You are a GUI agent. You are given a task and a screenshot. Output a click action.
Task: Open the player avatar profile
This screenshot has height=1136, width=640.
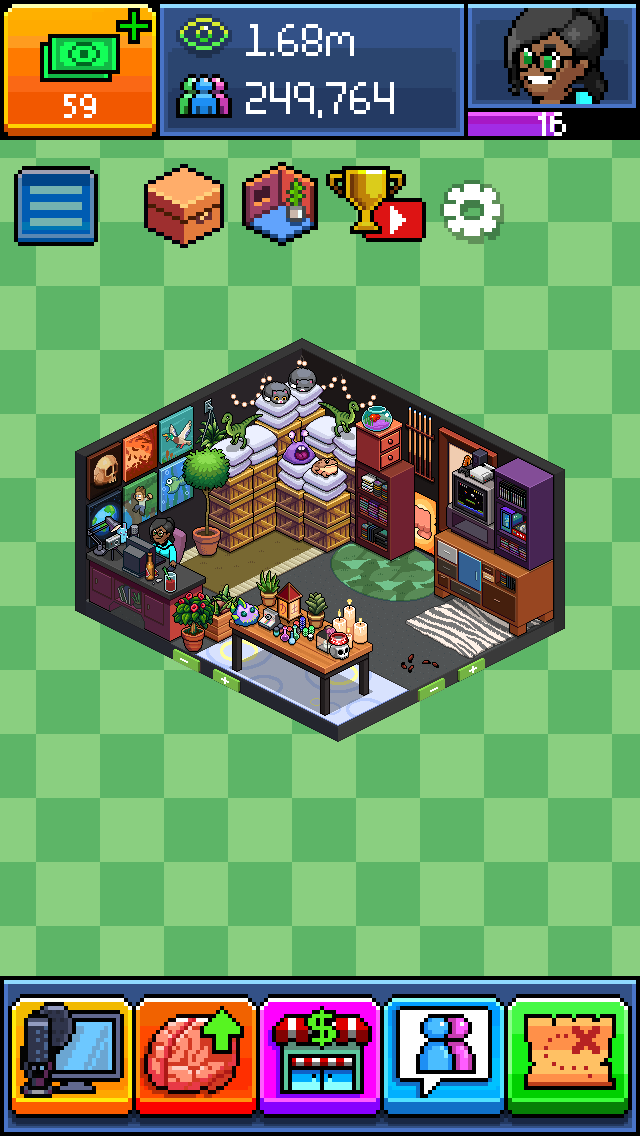tap(551, 56)
